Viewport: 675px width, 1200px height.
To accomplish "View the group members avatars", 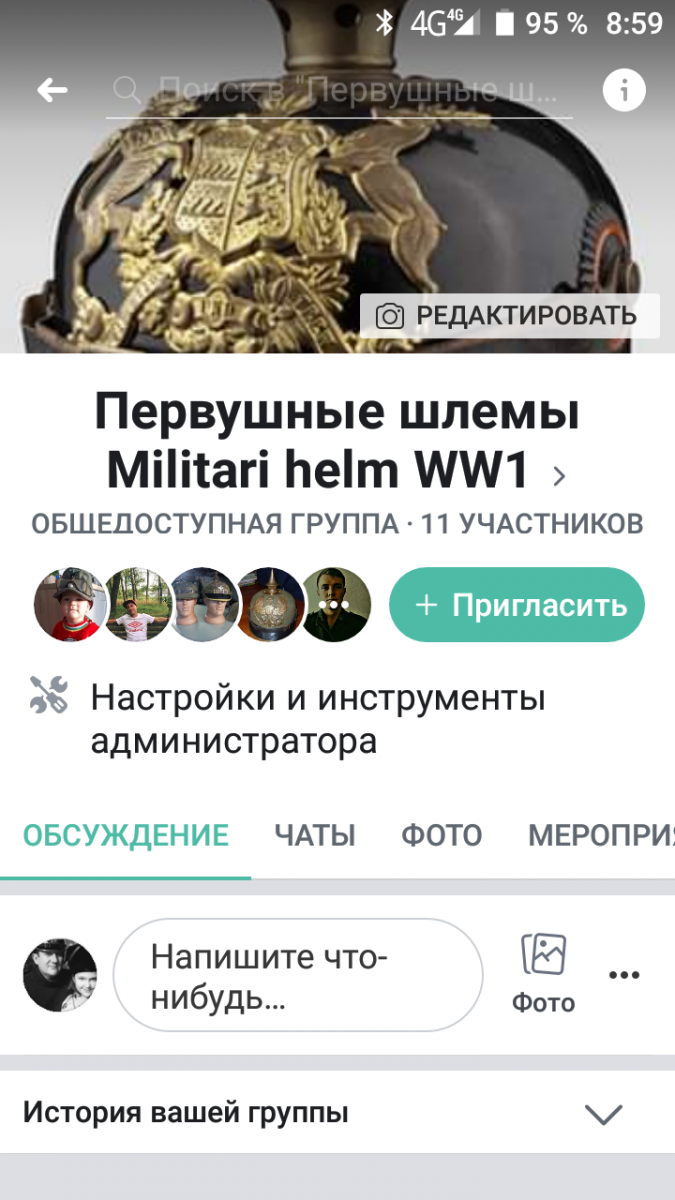I will coord(203,605).
